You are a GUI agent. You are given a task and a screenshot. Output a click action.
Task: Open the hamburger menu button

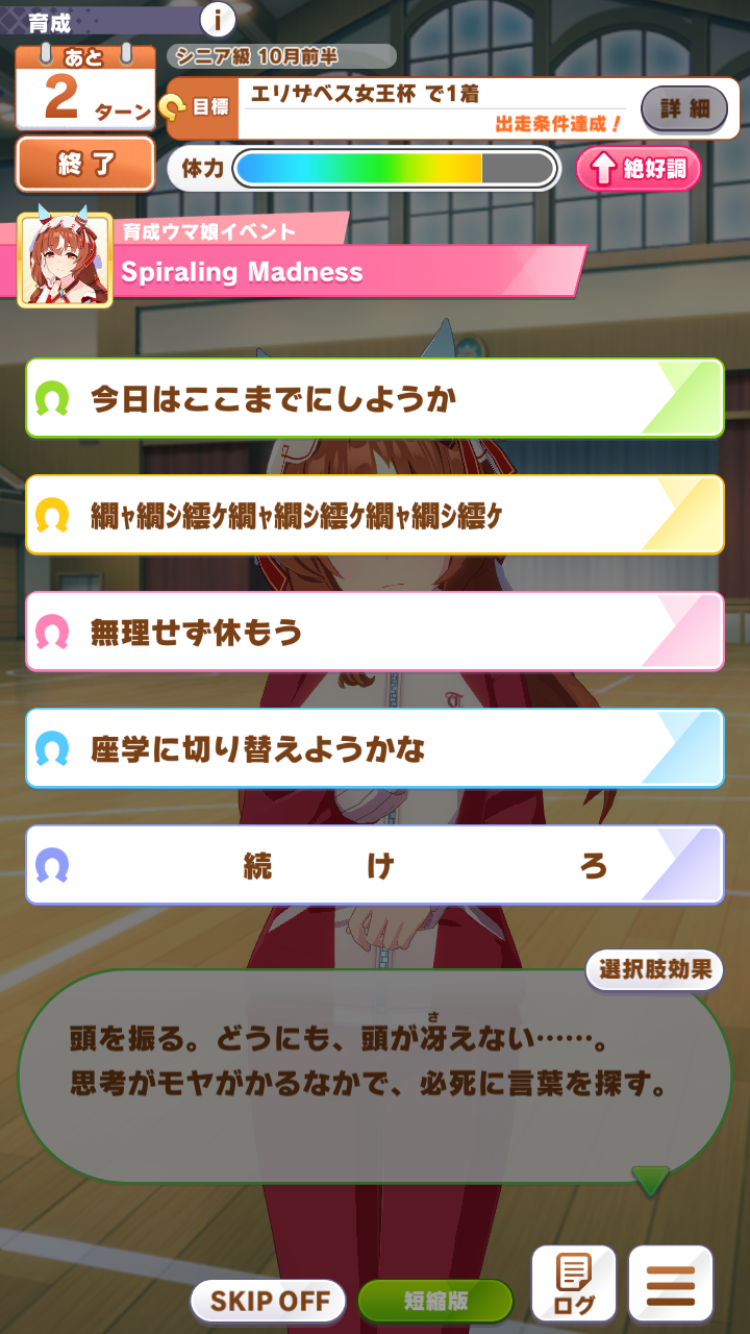[x=670, y=1285]
